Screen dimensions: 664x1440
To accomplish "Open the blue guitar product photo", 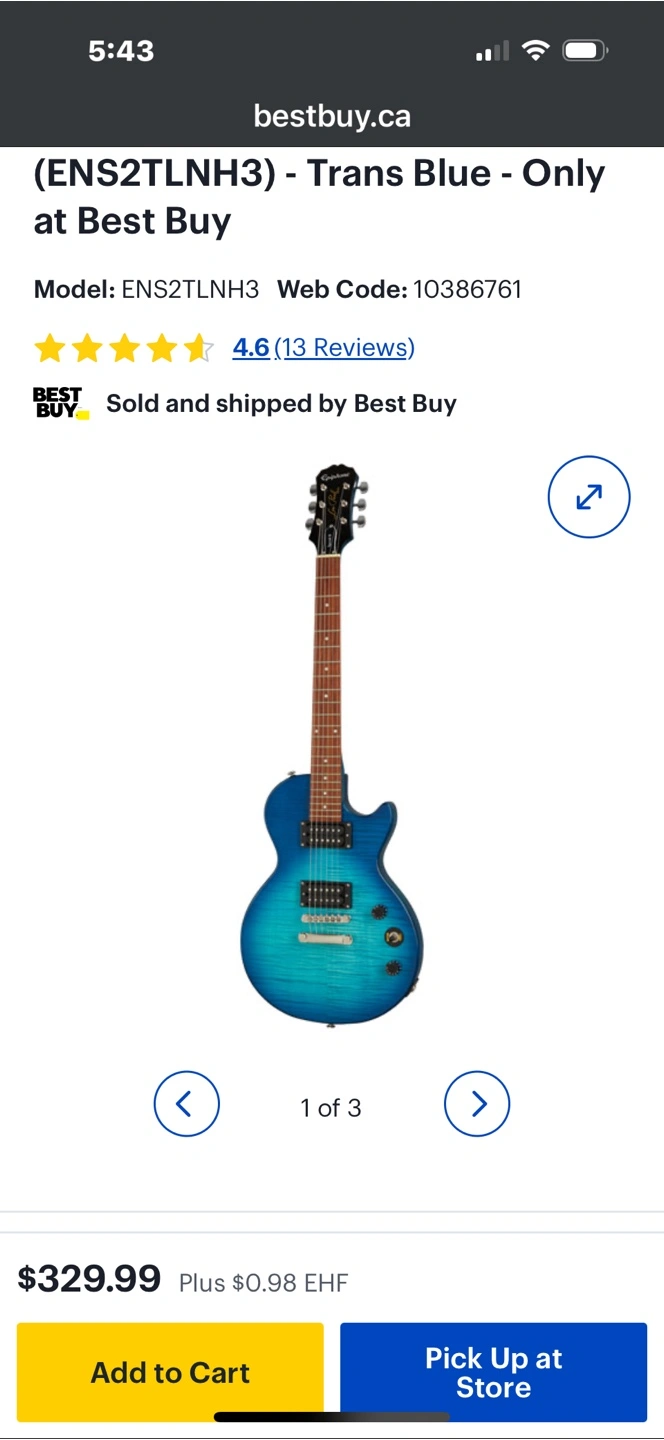I will coord(332,746).
